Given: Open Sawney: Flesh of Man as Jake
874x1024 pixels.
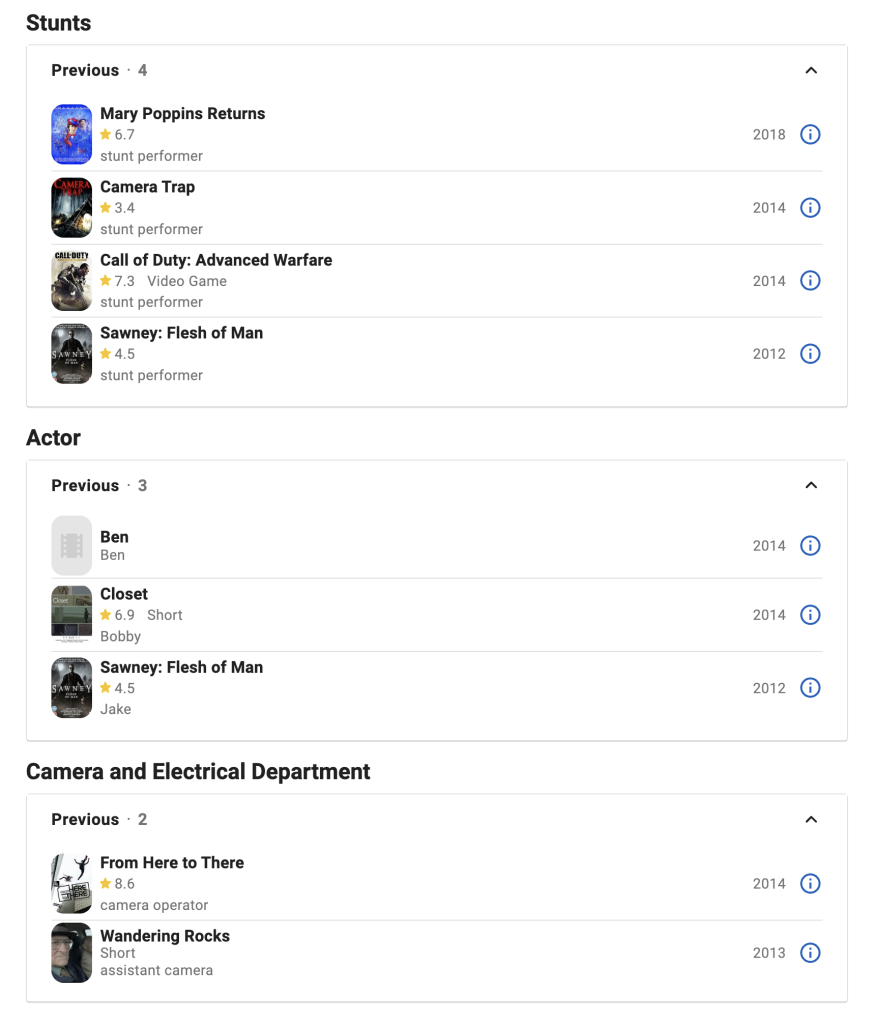Looking at the screenshot, I should tap(181, 667).
